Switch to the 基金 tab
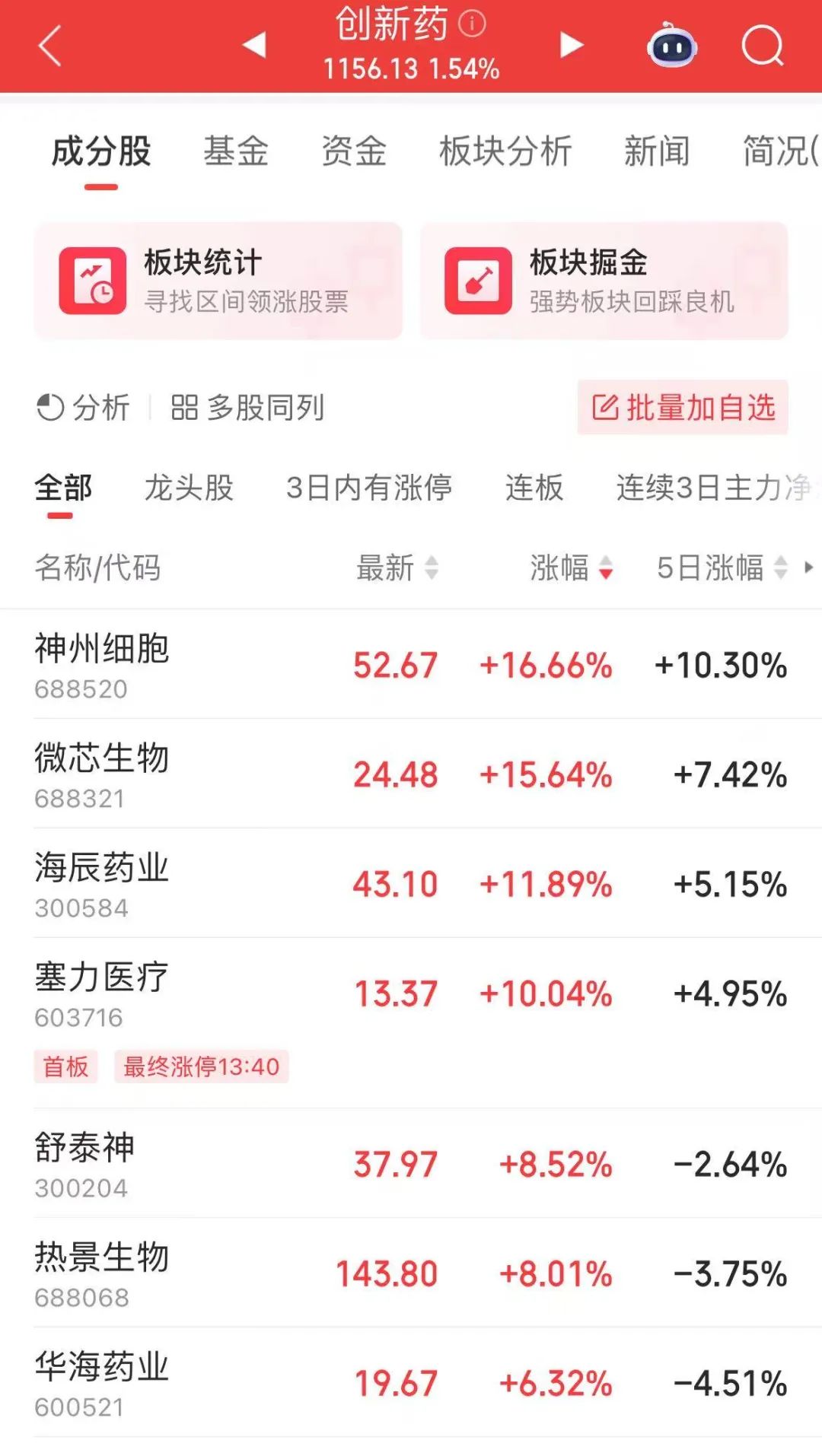Image resolution: width=822 pixels, height=1456 pixels. [x=236, y=151]
